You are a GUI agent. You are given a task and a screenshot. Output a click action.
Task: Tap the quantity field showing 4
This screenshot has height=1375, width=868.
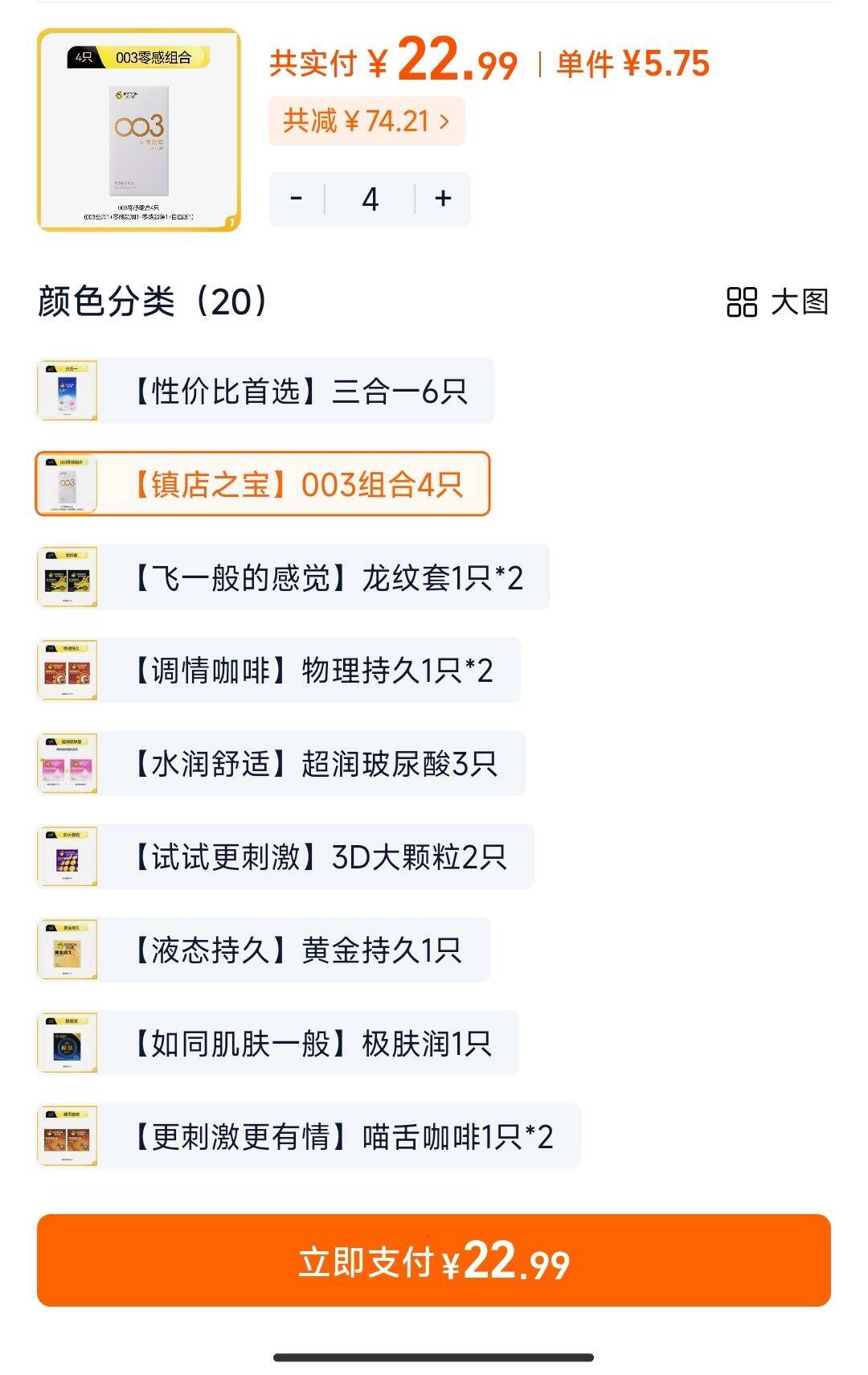(x=370, y=199)
